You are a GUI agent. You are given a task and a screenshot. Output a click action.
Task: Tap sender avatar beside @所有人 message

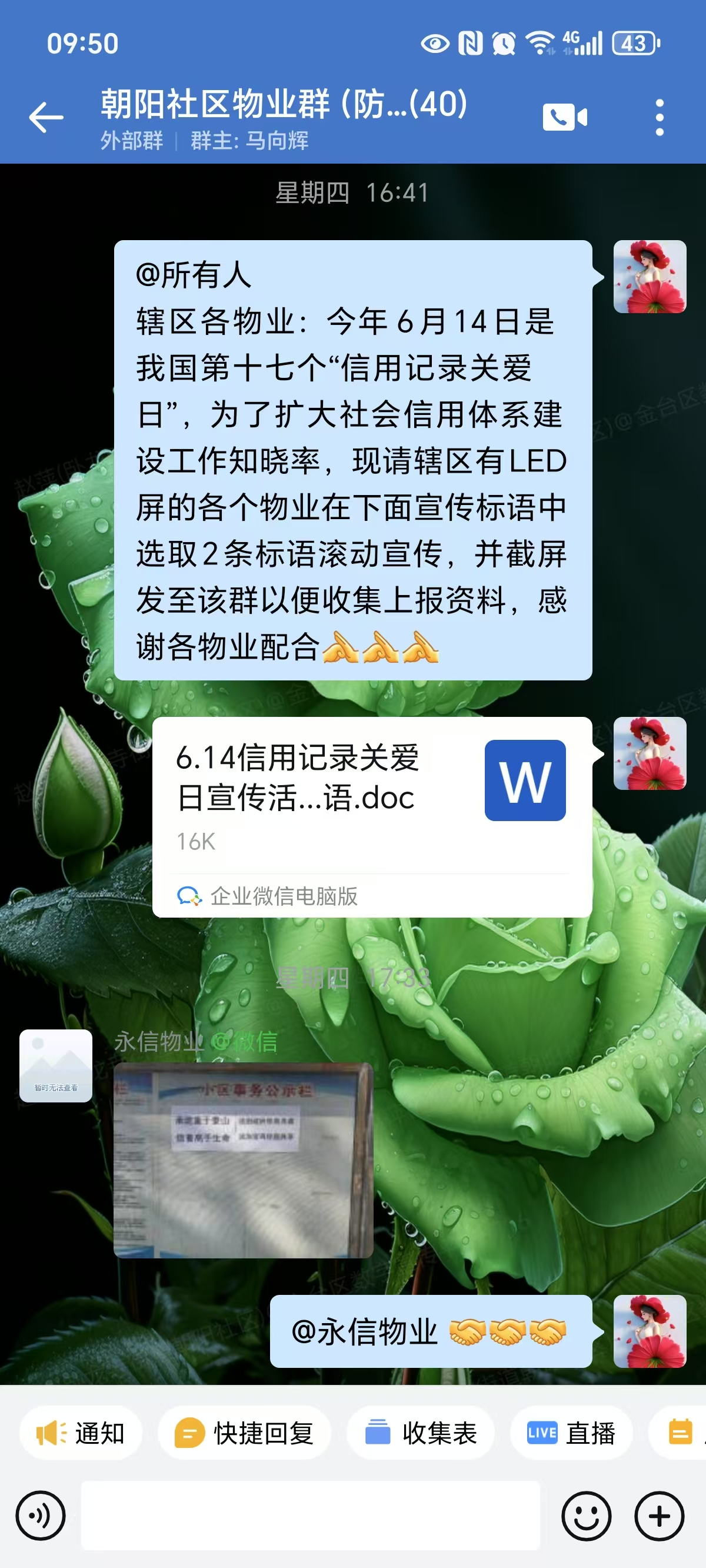[x=650, y=277]
